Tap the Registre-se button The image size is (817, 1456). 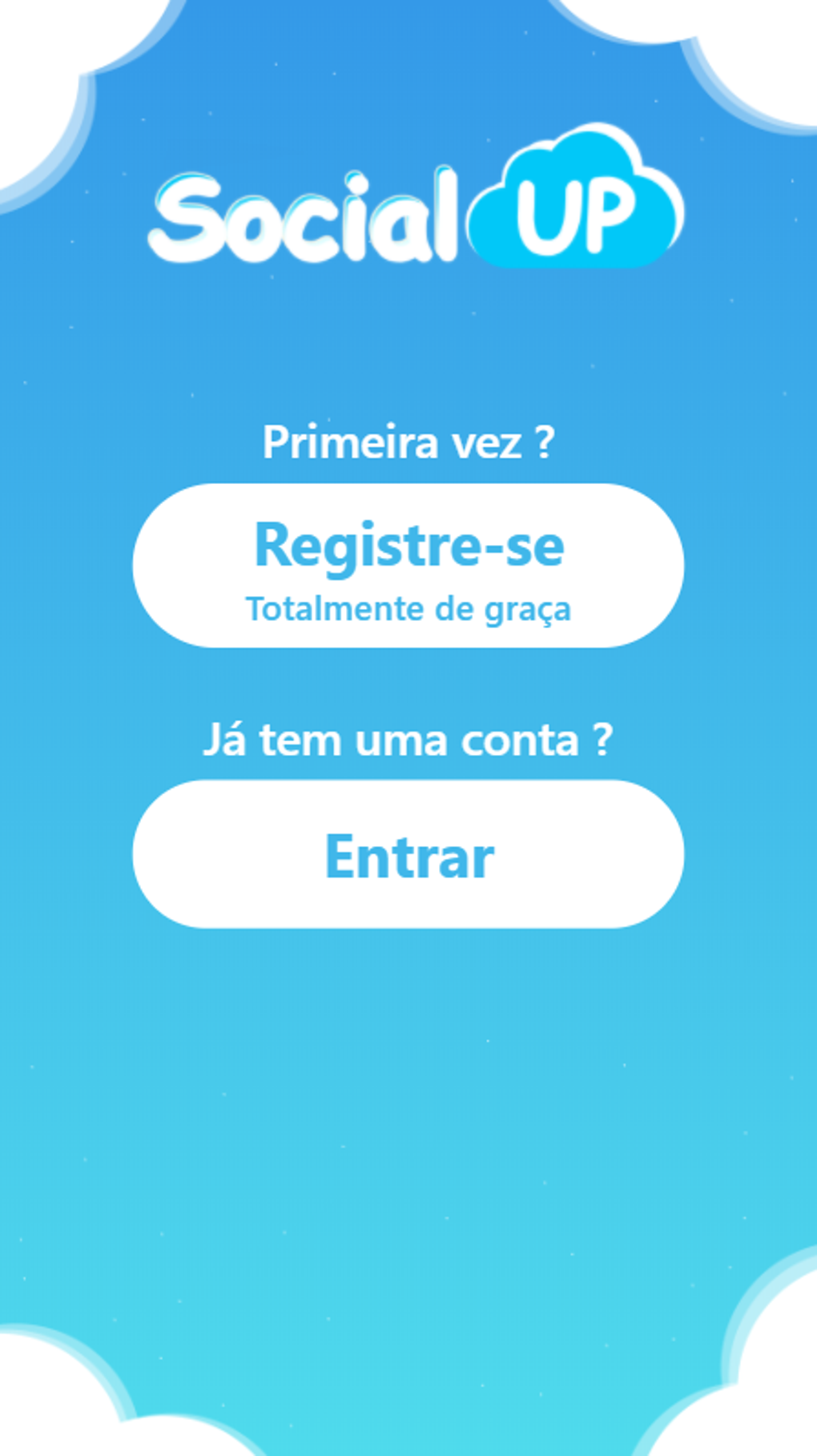pyautogui.click(x=408, y=566)
